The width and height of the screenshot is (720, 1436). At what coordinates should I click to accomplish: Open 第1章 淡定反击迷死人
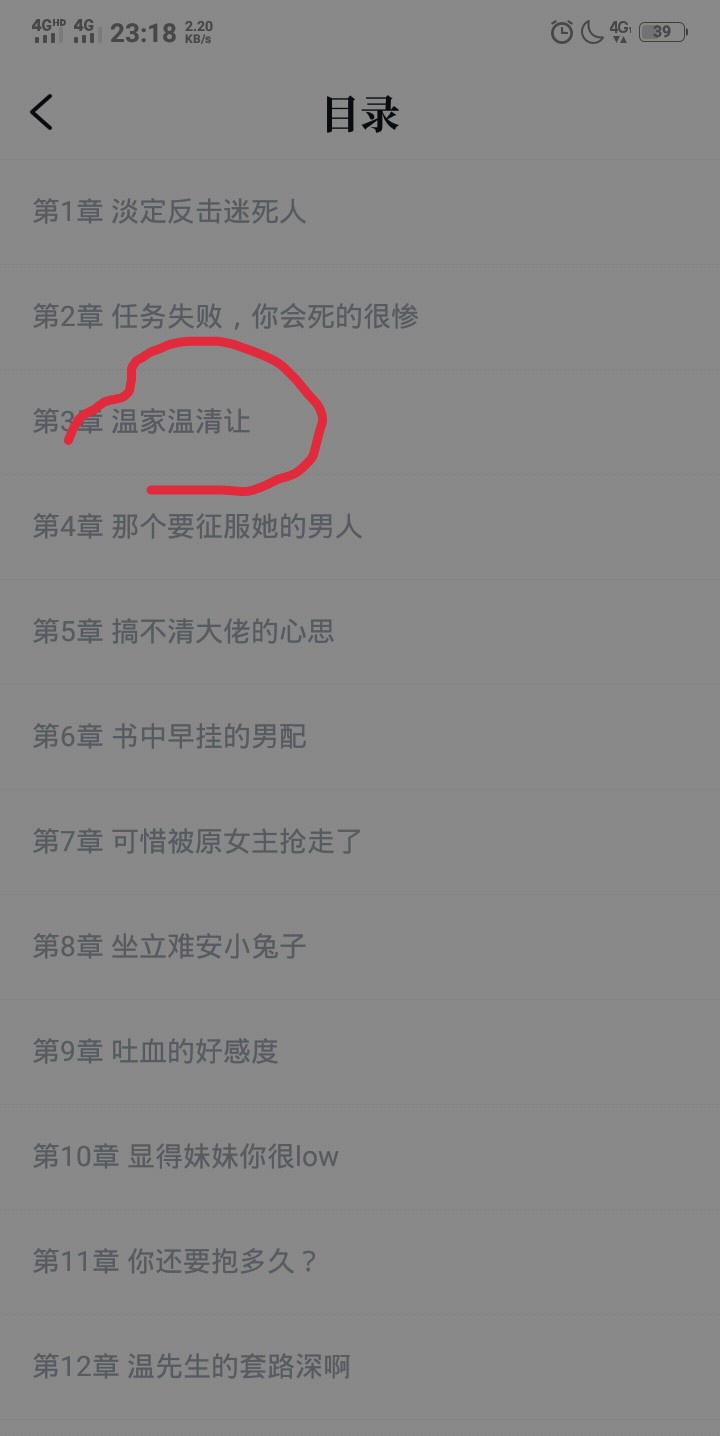point(360,212)
